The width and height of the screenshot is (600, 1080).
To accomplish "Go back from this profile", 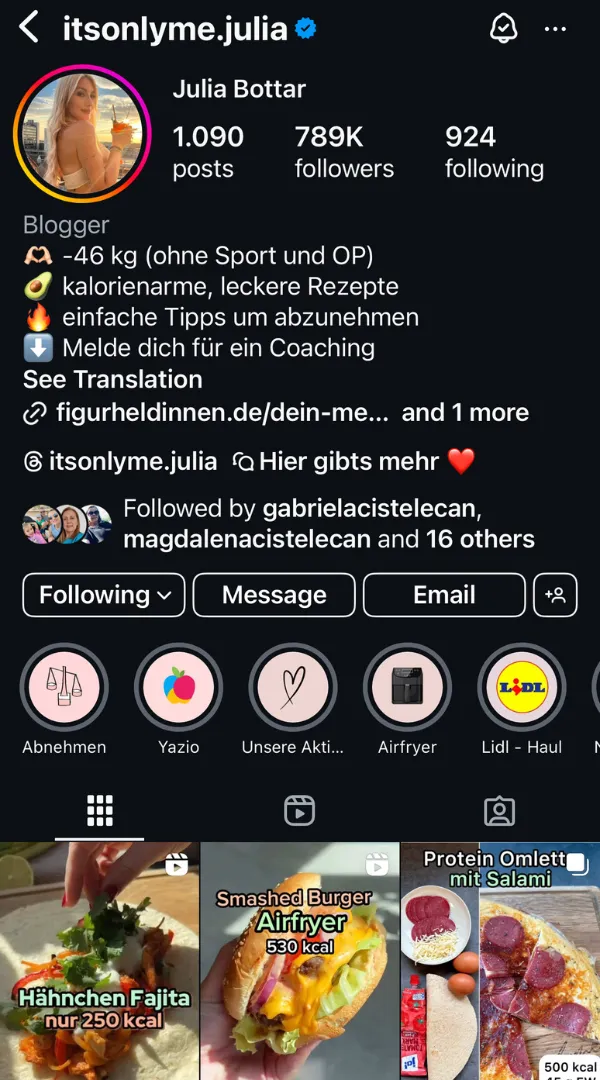I will (x=29, y=28).
